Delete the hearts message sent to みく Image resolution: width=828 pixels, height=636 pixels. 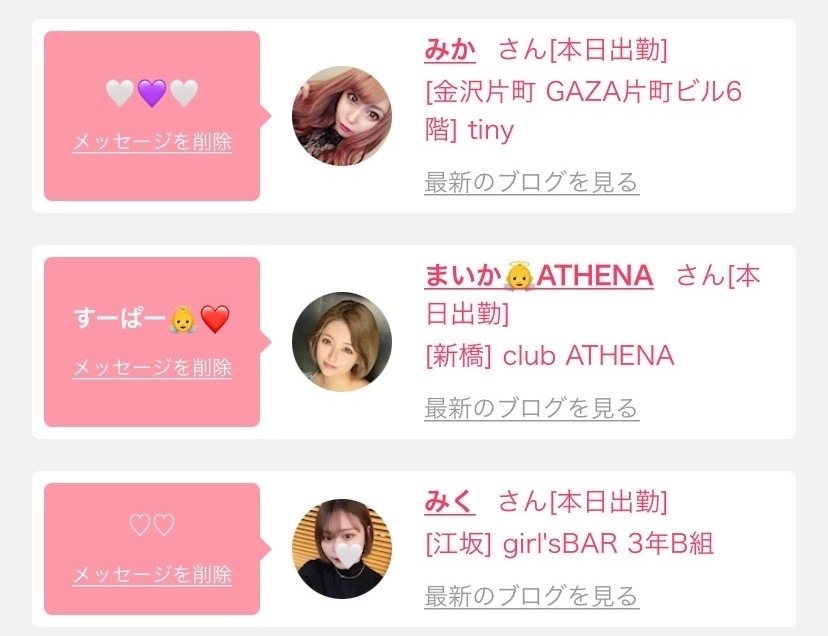click(152, 575)
